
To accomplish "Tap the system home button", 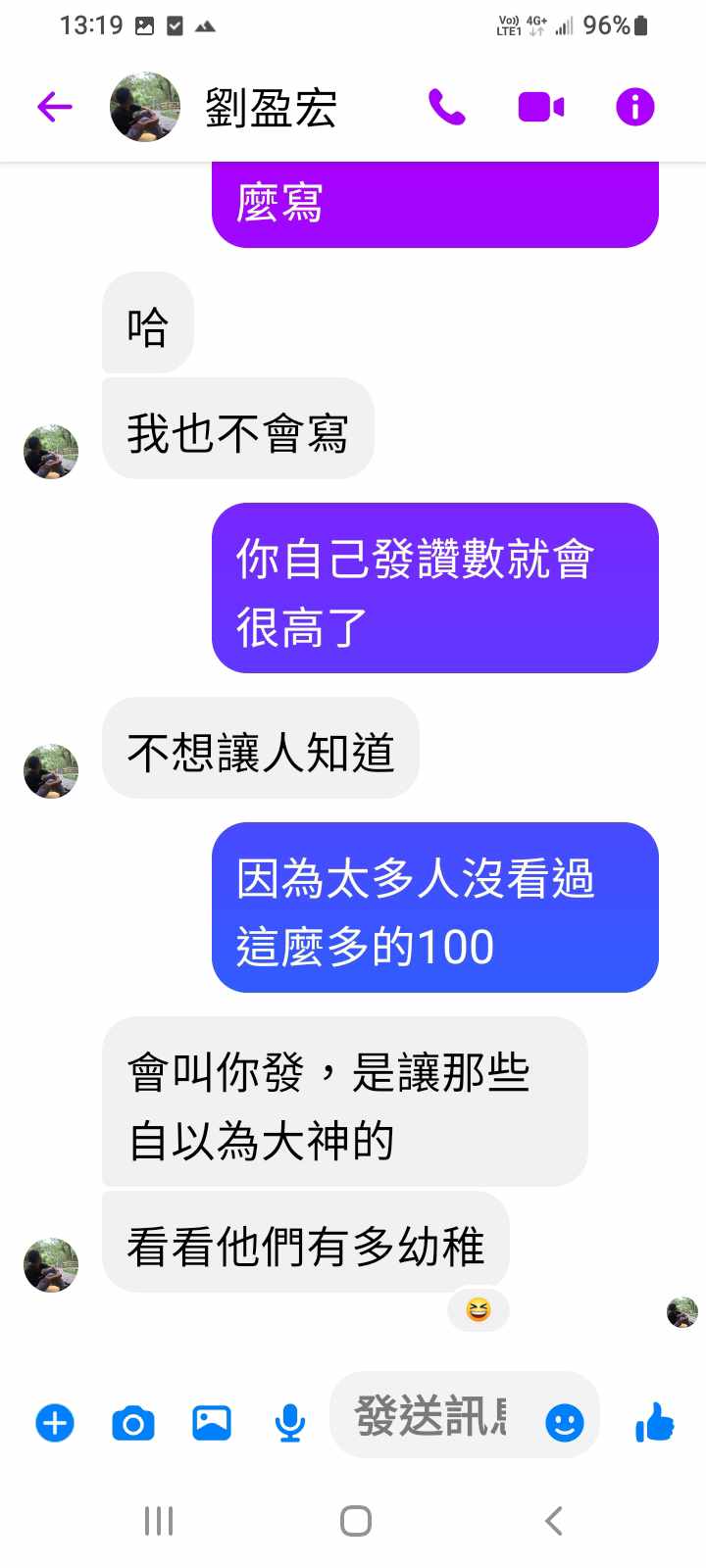I will 355,1521.
